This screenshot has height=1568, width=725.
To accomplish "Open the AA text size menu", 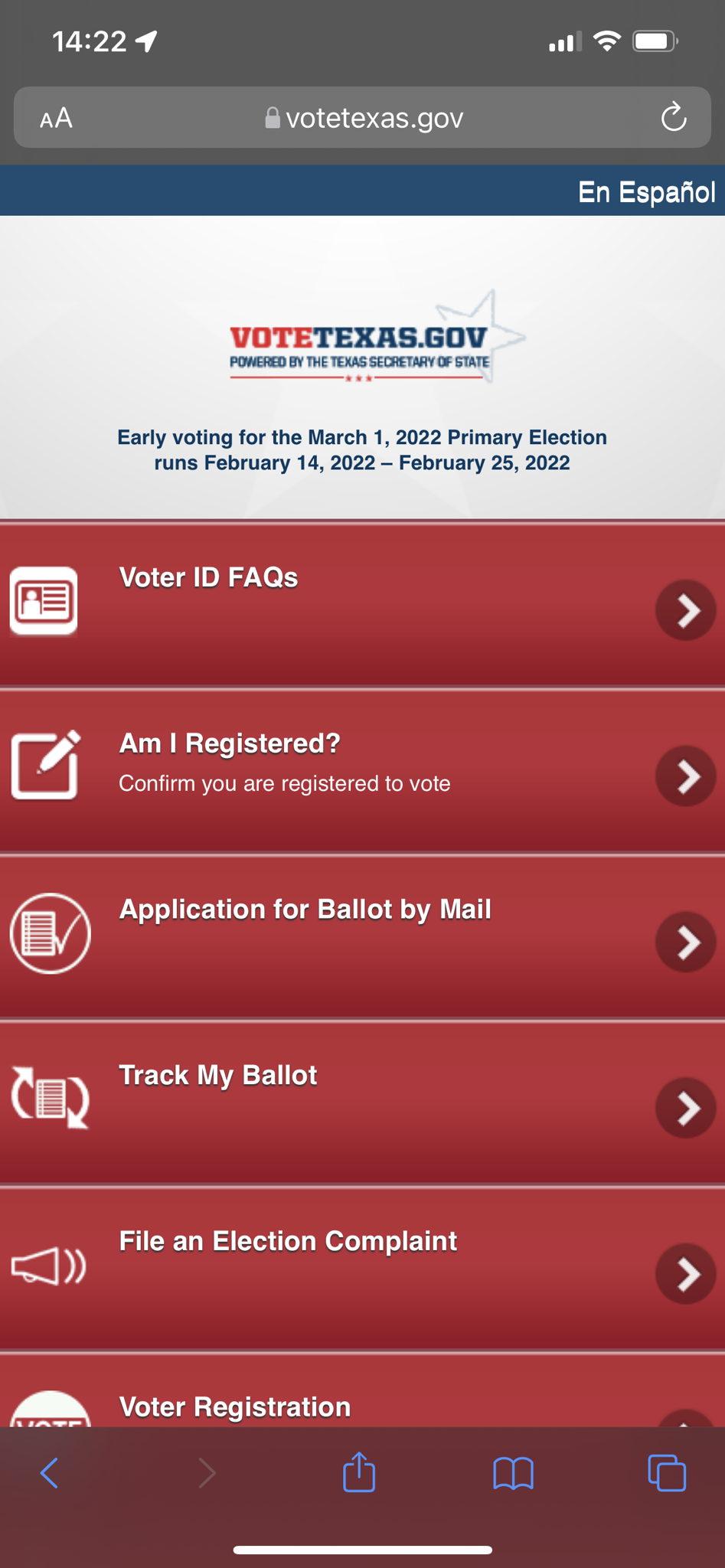I will [x=57, y=119].
